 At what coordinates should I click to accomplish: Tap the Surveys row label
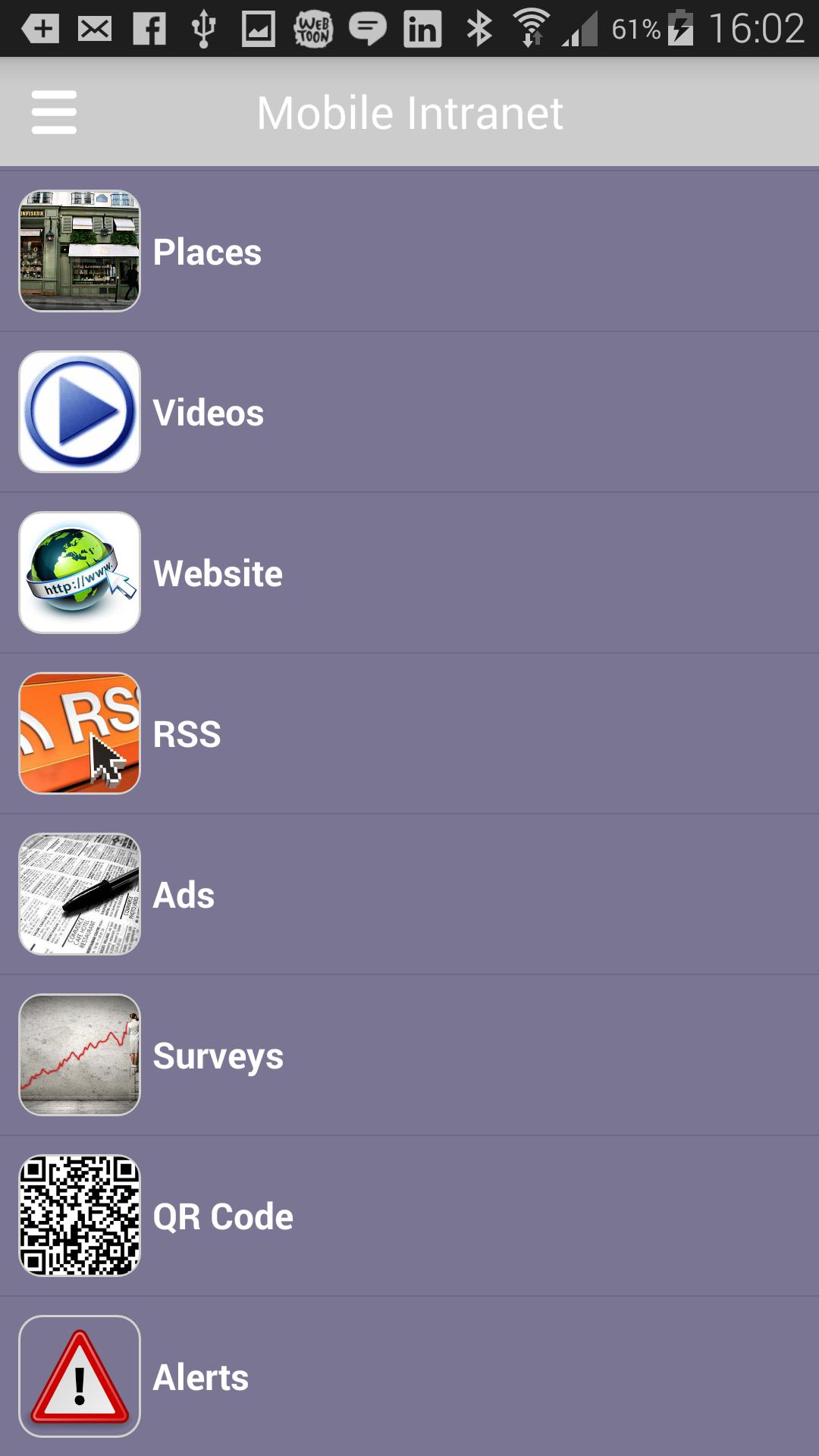pos(218,1054)
